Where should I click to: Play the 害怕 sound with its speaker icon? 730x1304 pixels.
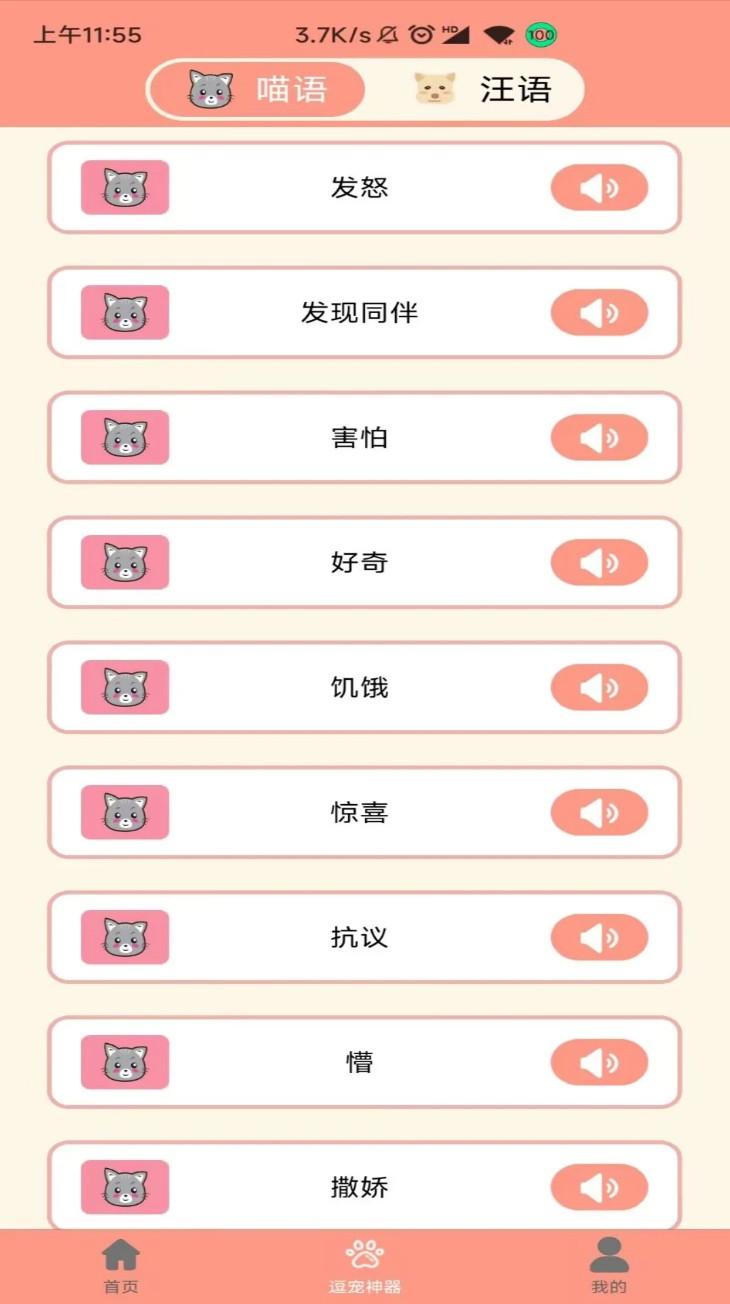tap(599, 437)
